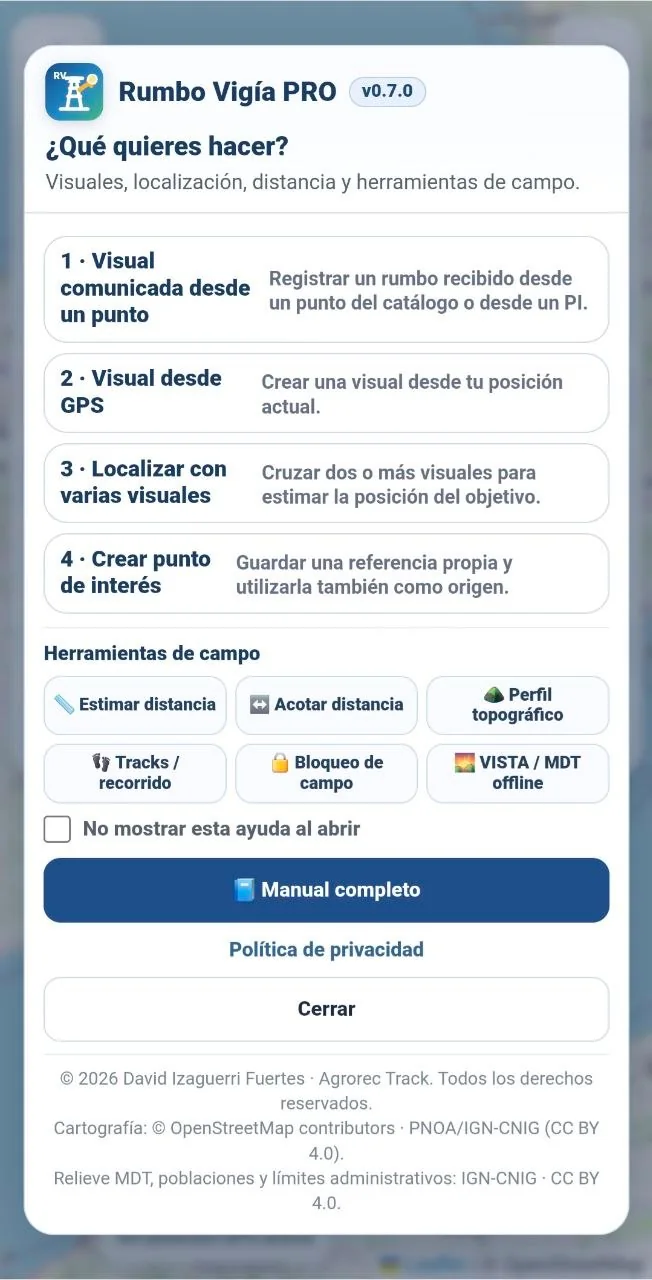
Task: Enable 'Bloqueo de campo'
Action: [x=326, y=773]
